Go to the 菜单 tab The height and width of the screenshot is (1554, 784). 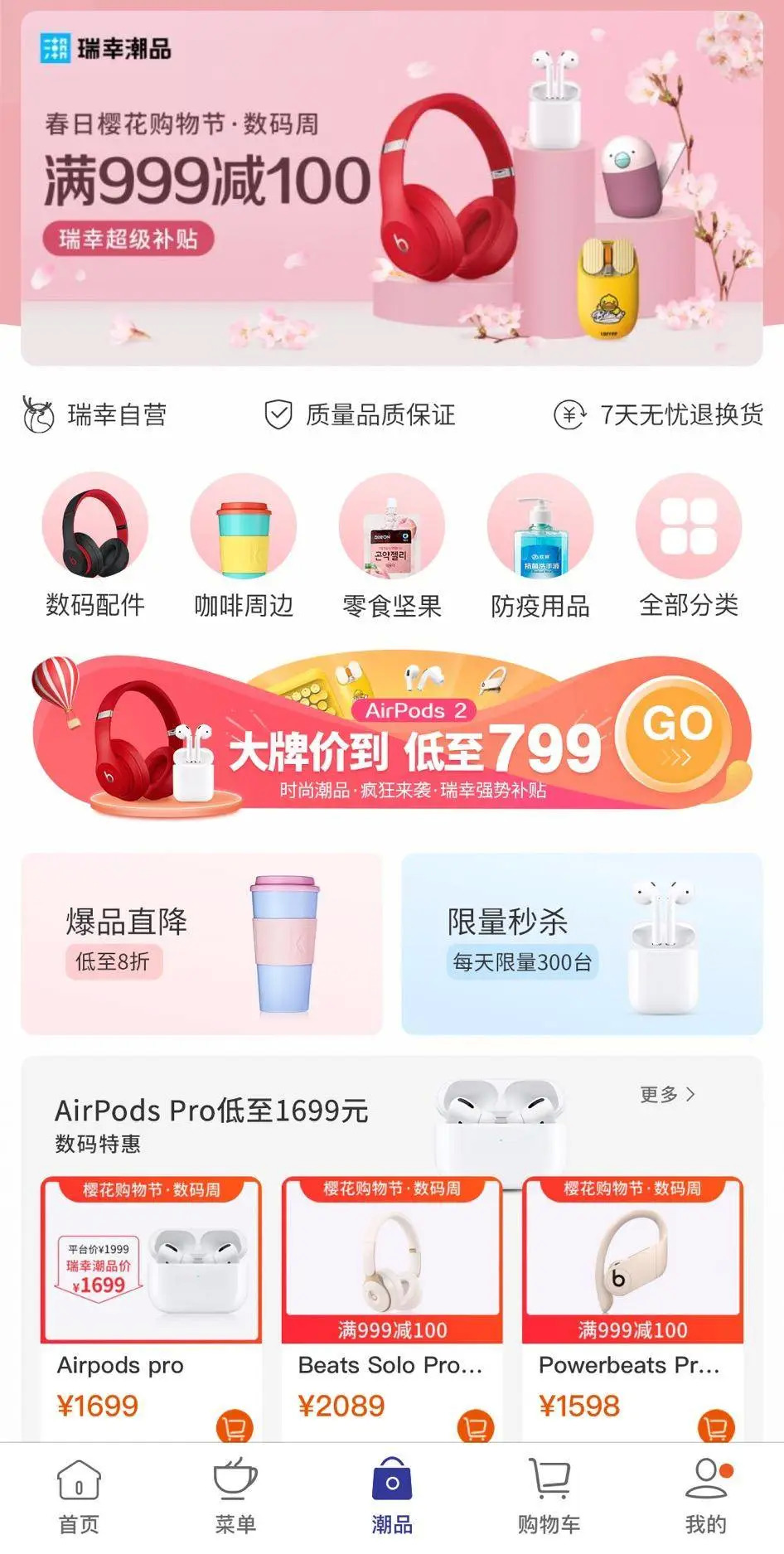pyautogui.click(x=235, y=1496)
